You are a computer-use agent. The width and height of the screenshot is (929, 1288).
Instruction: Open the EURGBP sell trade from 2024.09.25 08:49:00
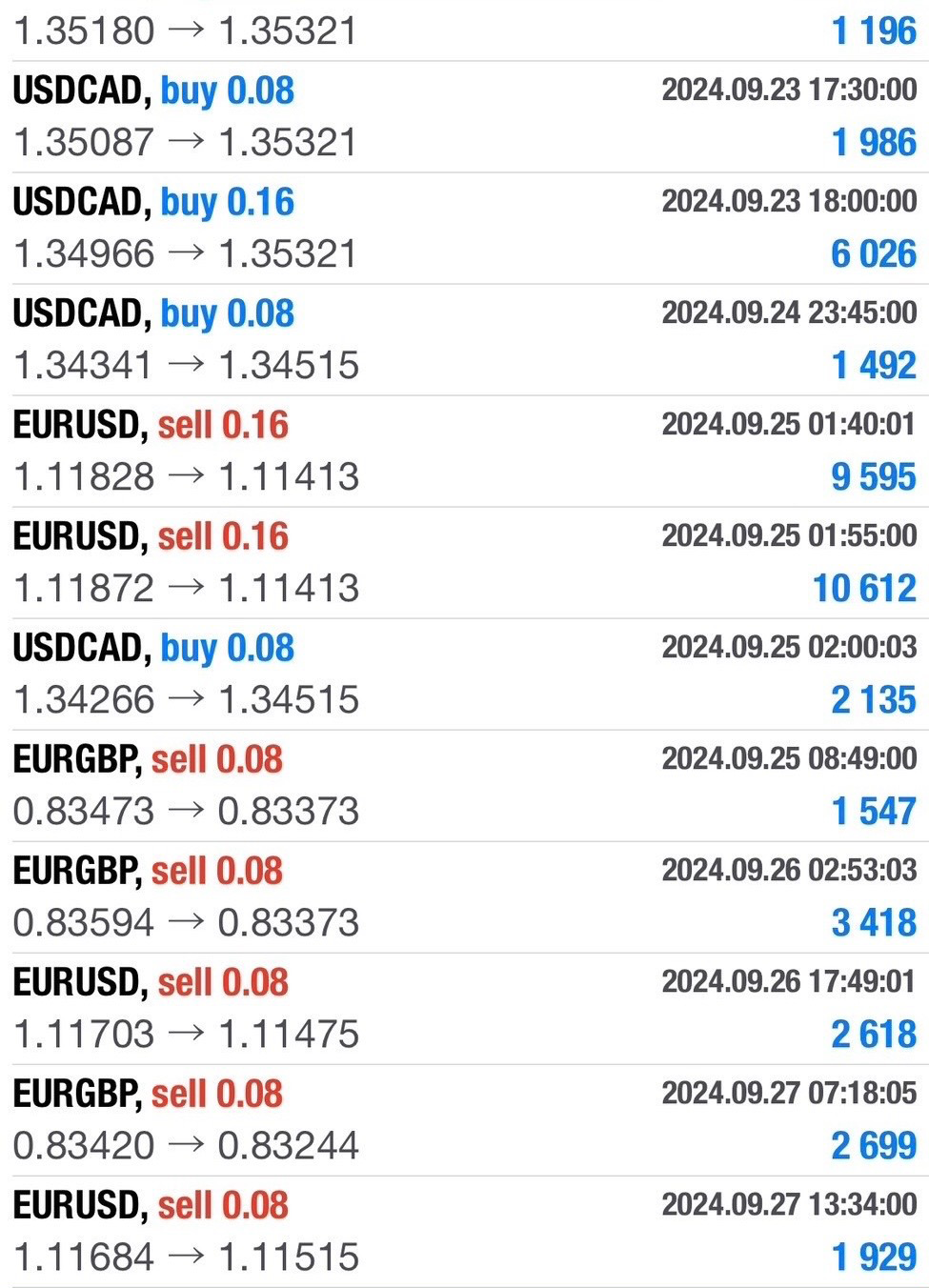coord(464,786)
